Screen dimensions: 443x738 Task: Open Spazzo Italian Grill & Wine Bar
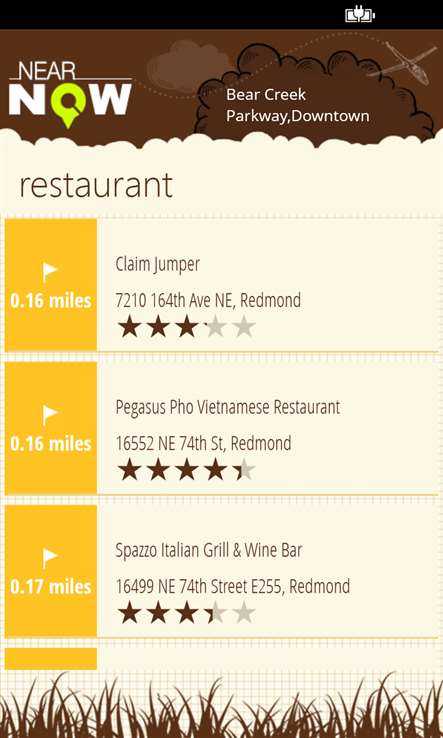[x=221, y=571]
